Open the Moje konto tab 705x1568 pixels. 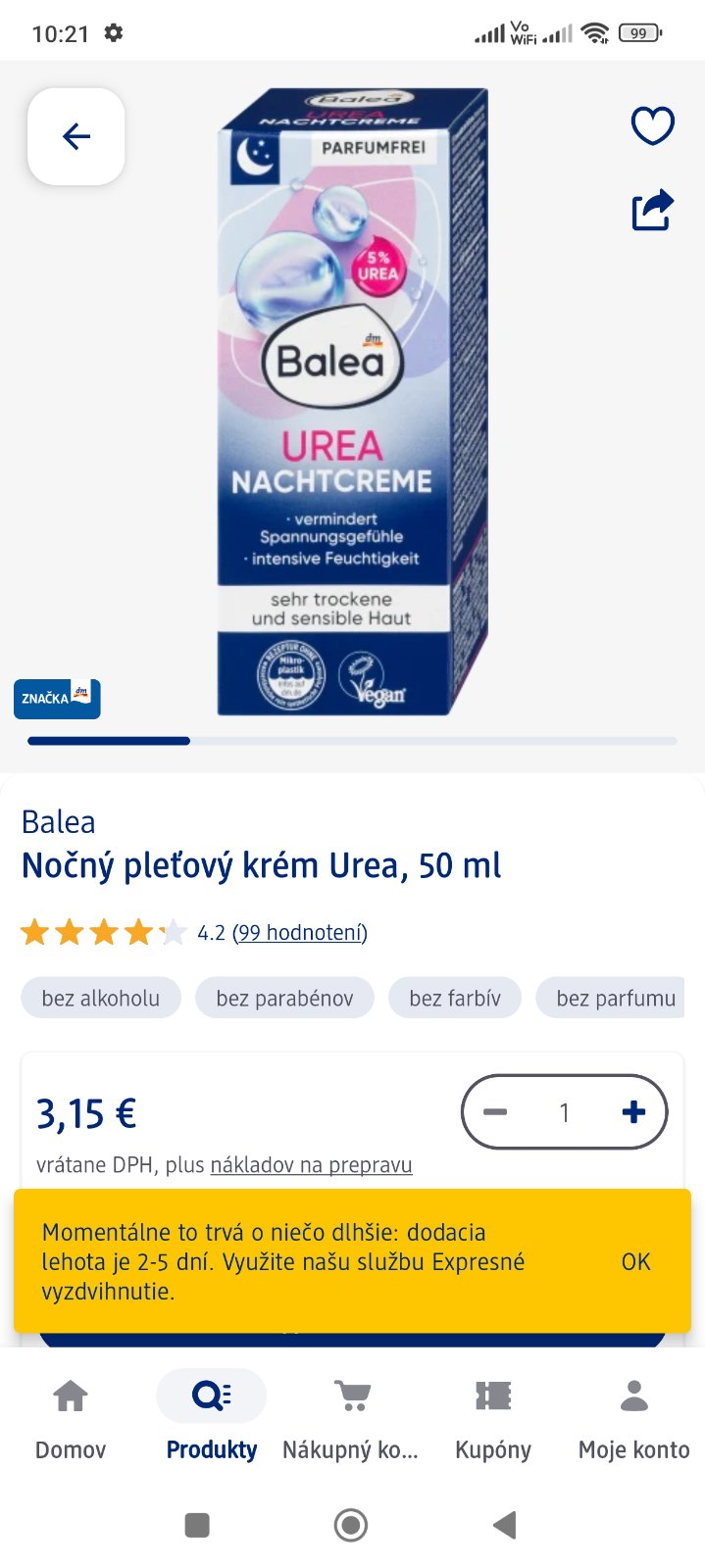(633, 1416)
